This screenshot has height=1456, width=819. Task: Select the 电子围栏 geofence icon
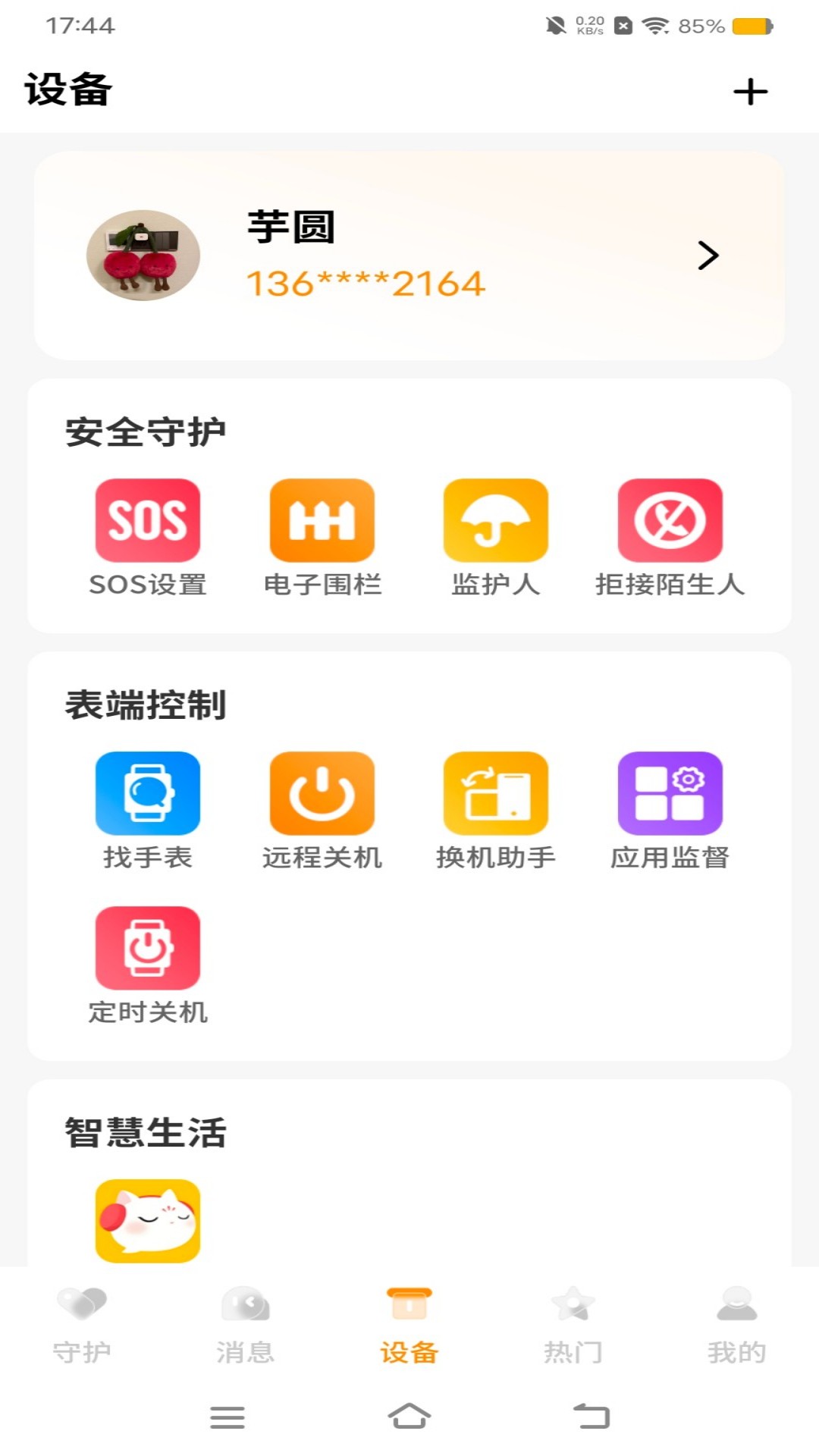click(323, 519)
